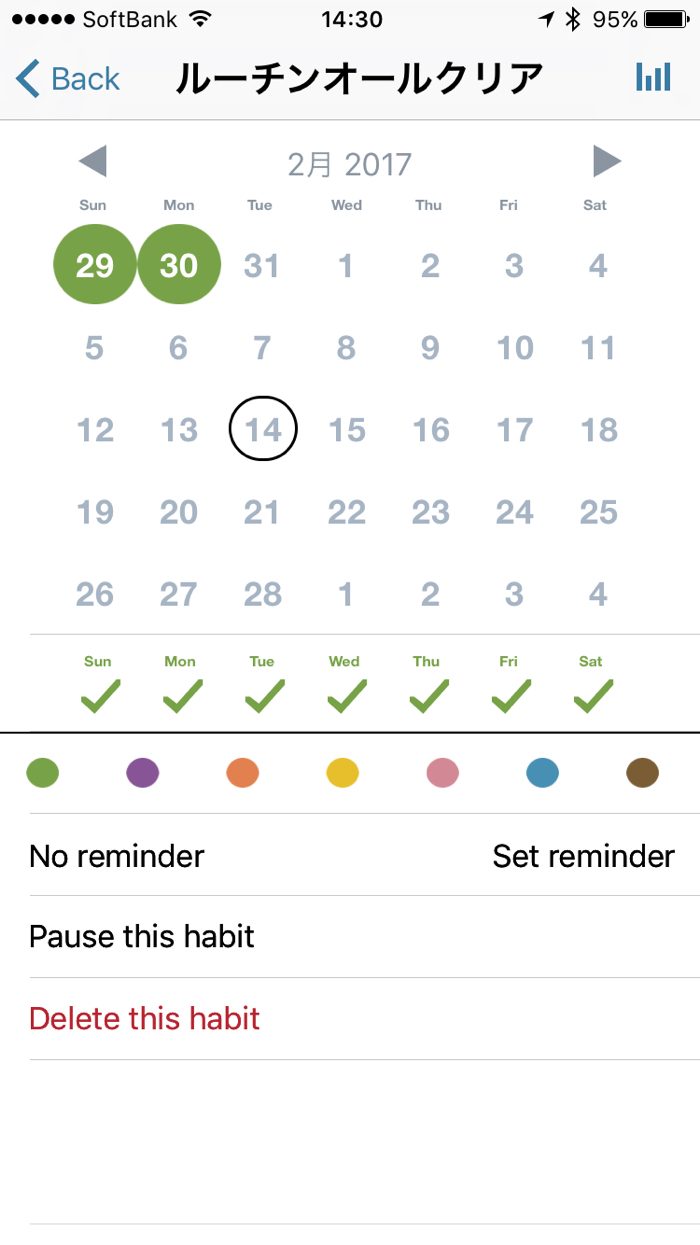Choose the green color swatch
The image size is (700, 1245).
43,773
